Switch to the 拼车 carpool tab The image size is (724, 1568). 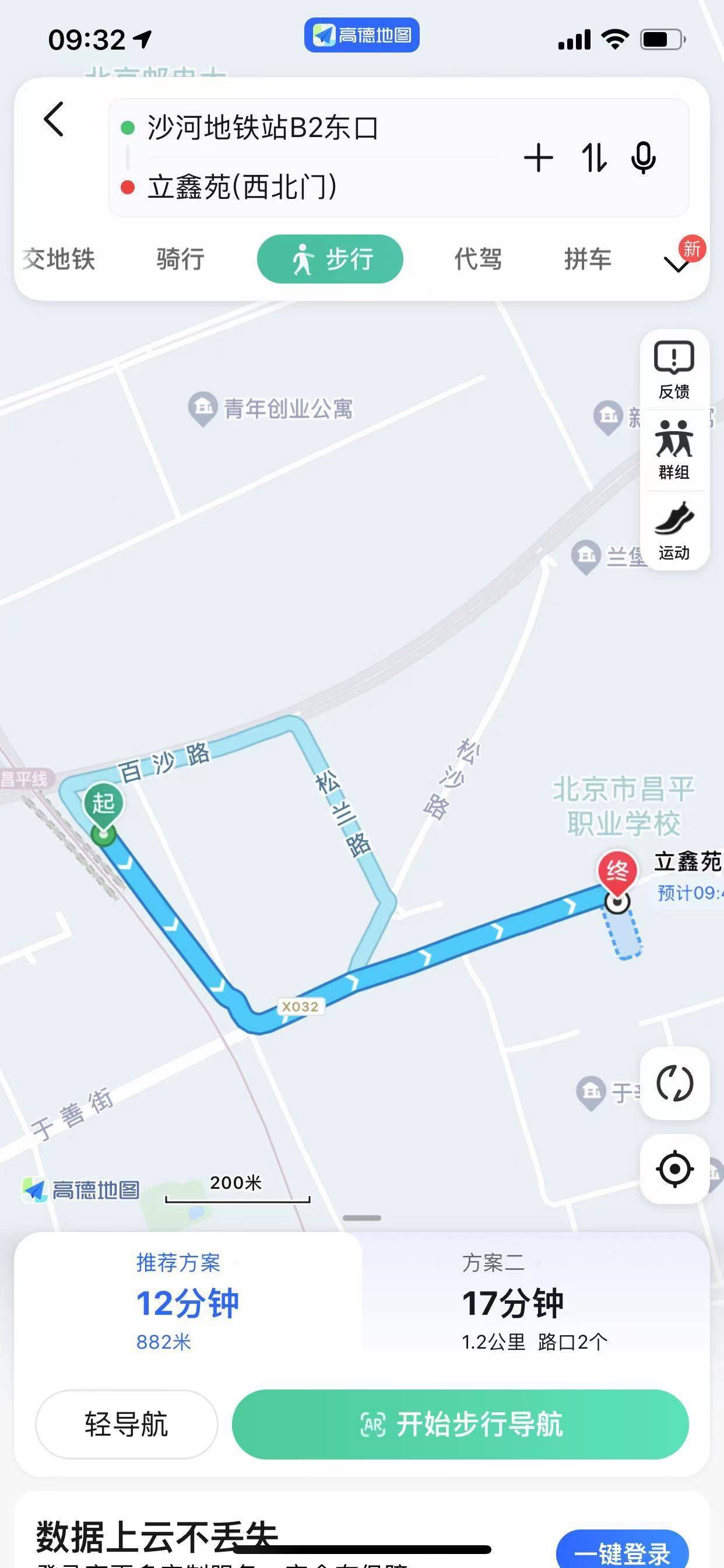click(x=588, y=260)
